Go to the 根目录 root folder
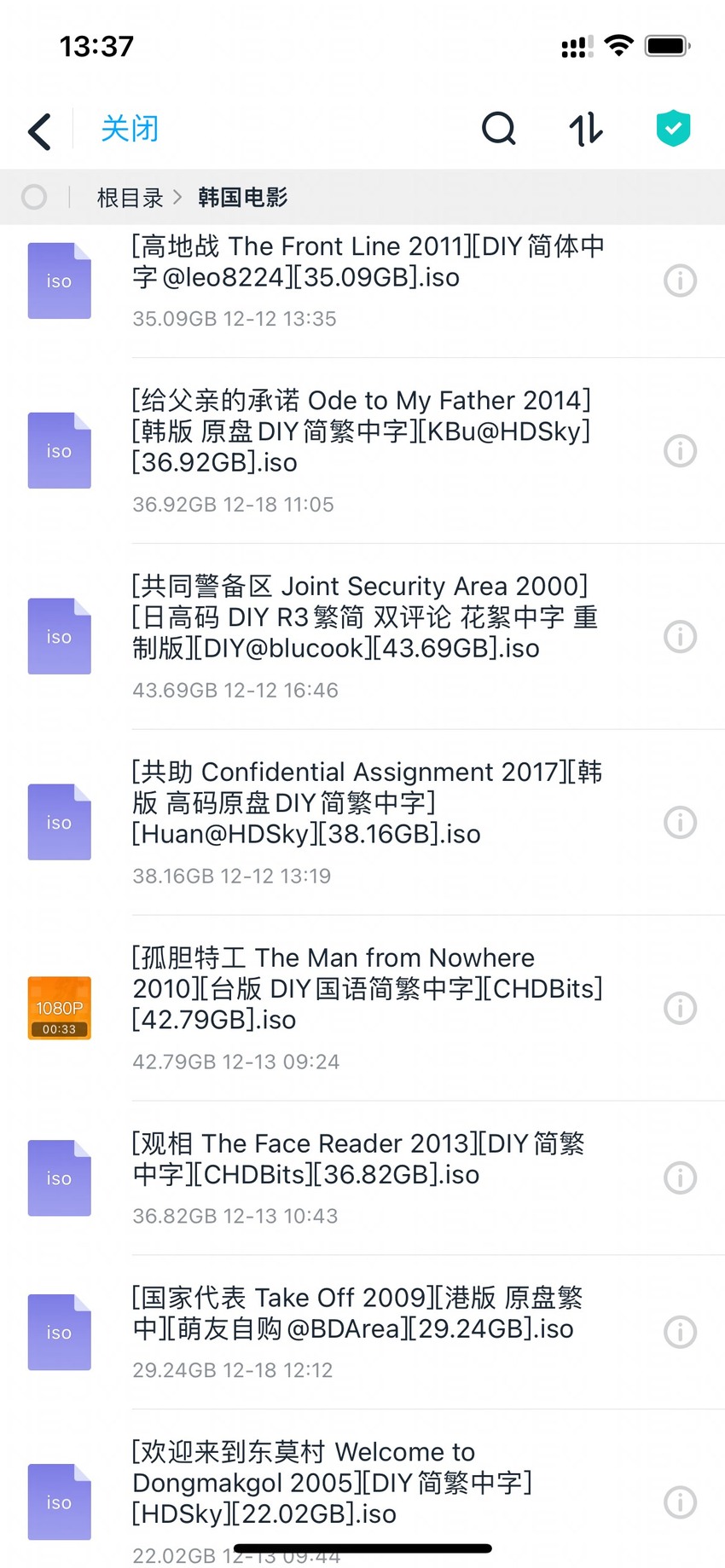This screenshot has width=725, height=1568. click(x=130, y=198)
